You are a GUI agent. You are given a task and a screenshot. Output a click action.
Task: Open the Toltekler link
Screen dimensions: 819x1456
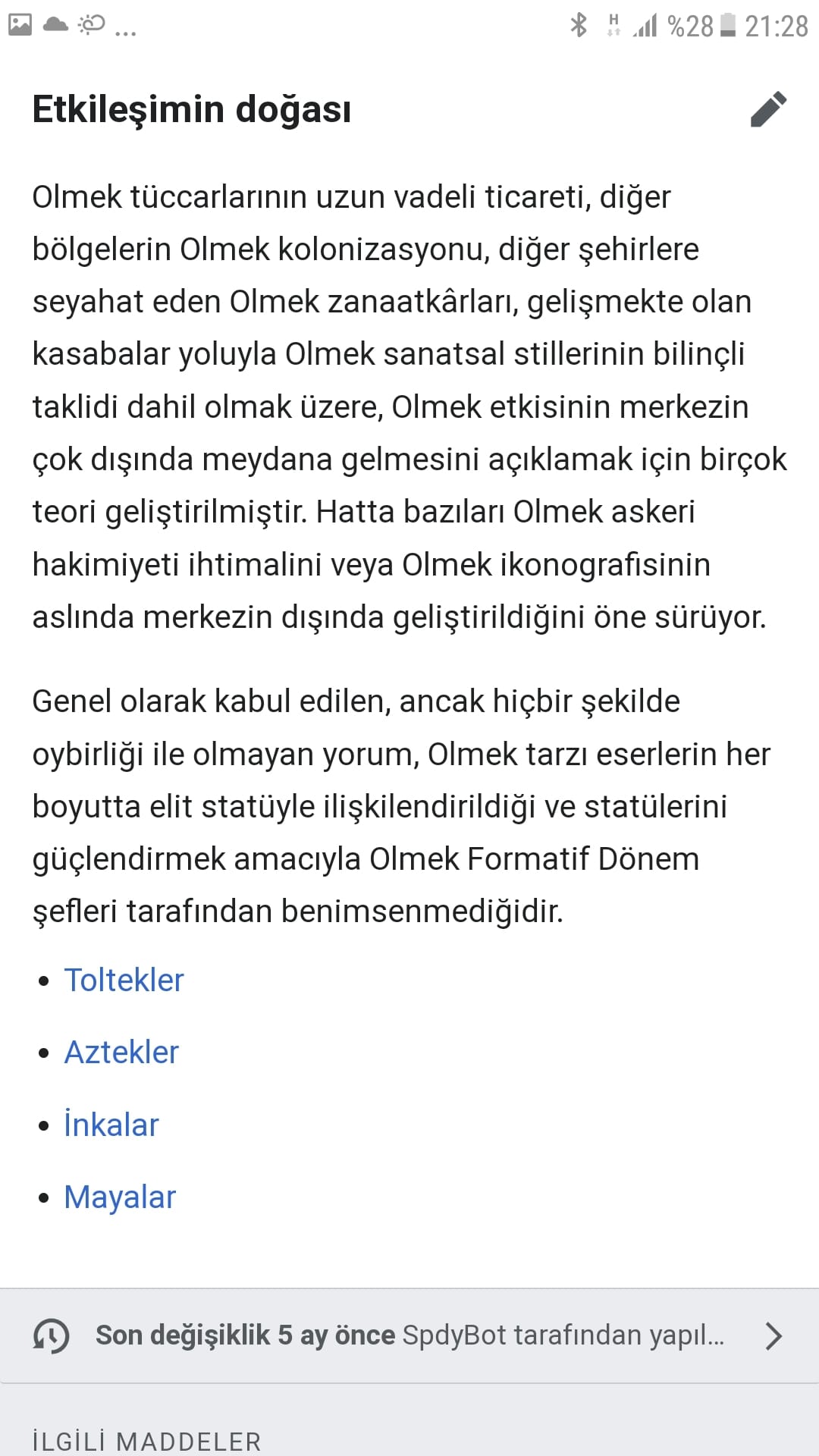[124, 981]
